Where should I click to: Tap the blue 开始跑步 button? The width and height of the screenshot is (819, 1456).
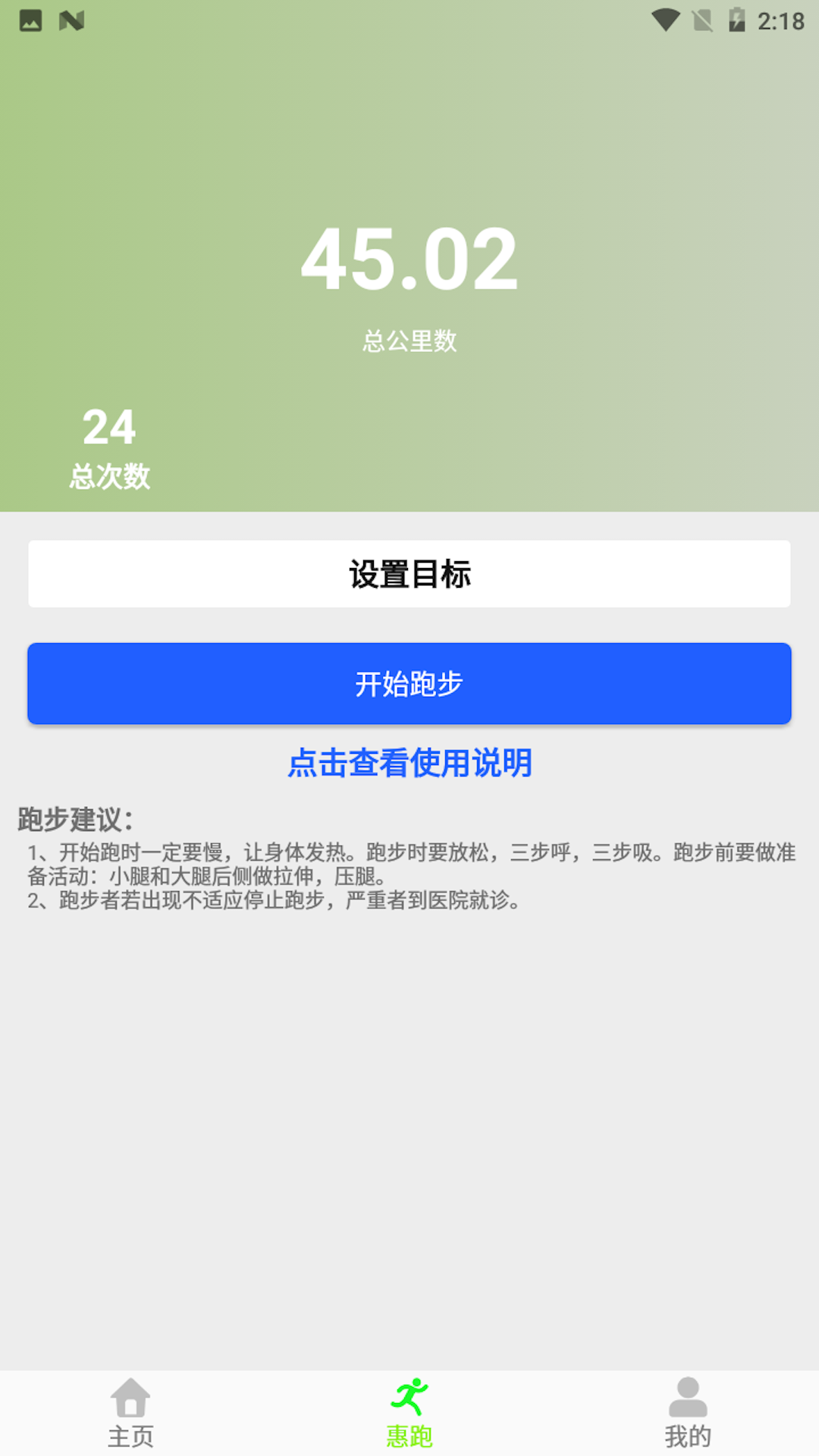(409, 682)
